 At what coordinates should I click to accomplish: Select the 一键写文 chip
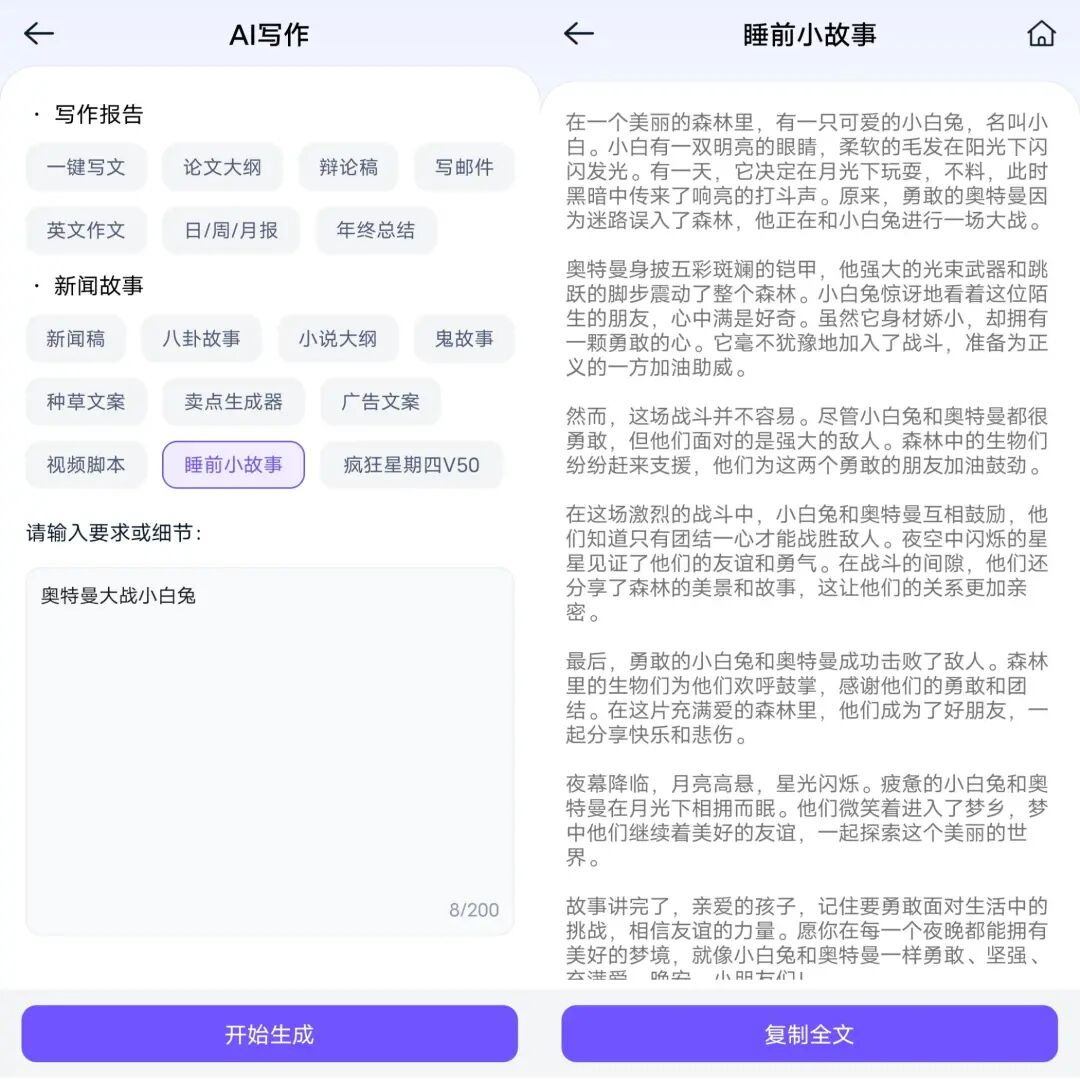coord(86,167)
